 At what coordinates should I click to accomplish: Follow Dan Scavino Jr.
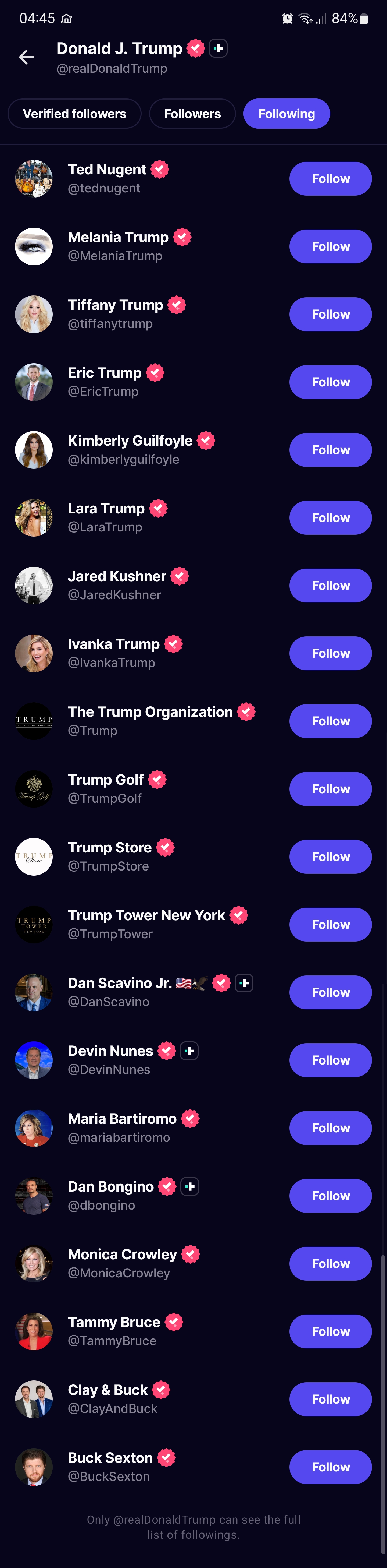point(330,993)
